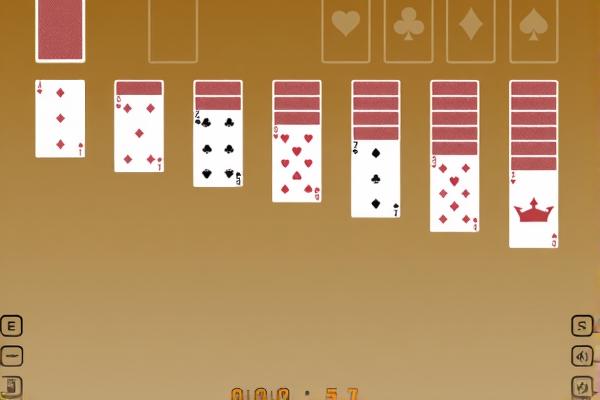Tap the E button on left
This screenshot has width=600, height=400.
(12, 326)
